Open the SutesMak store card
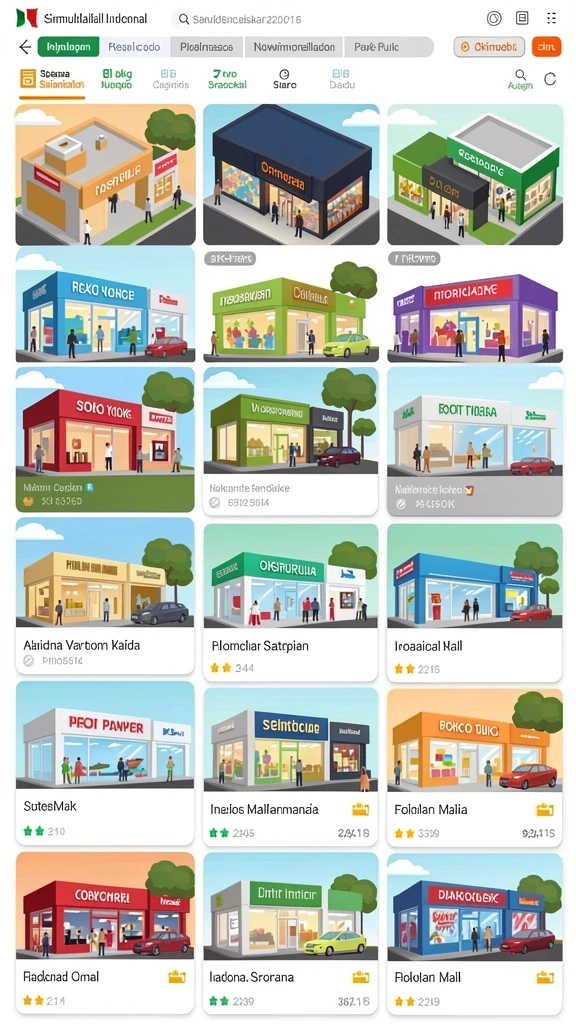Image resolution: width=576 pixels, height=1024 pixels. 105,763
